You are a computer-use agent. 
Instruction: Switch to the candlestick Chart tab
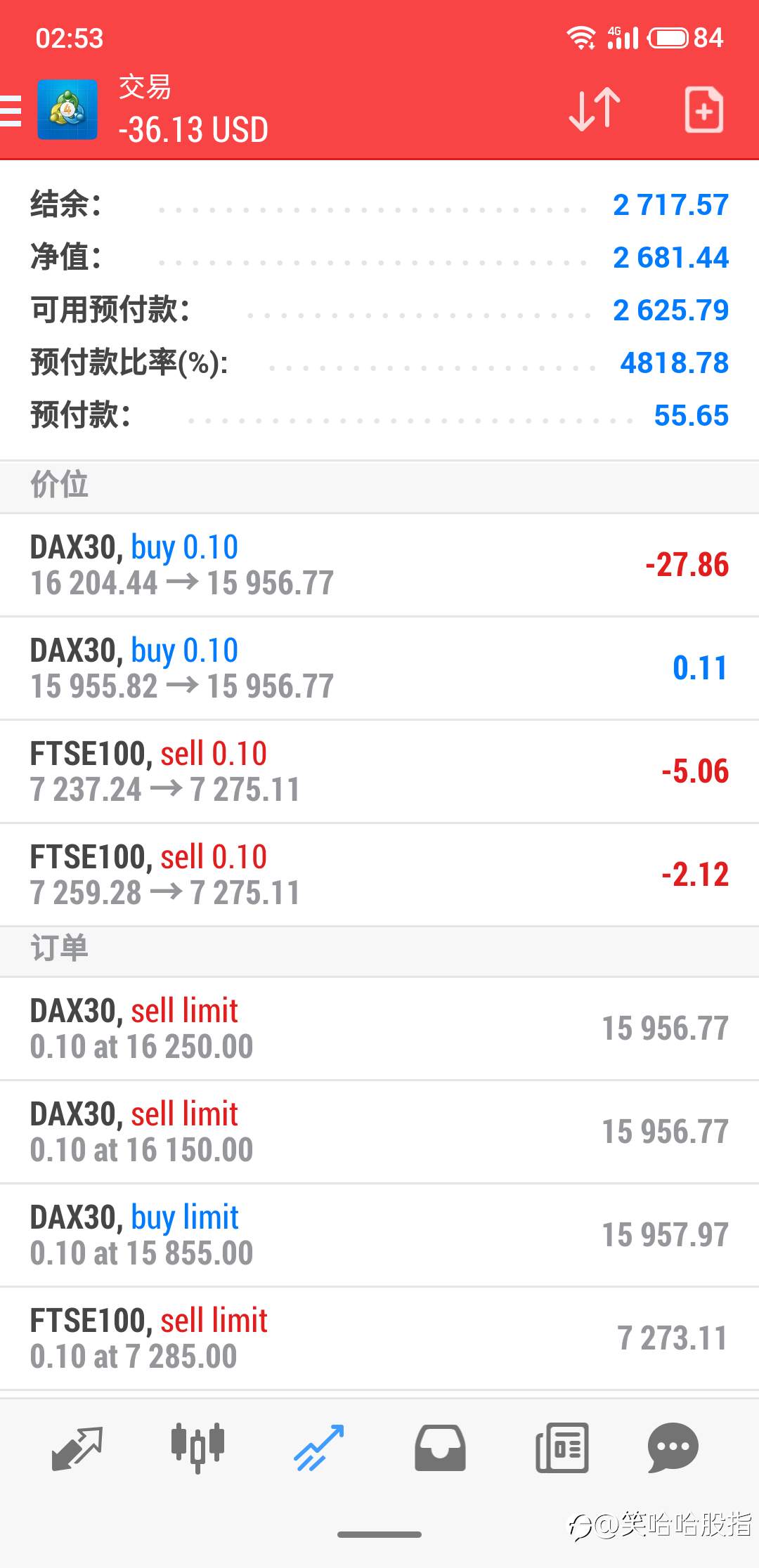click(198, 1448)
